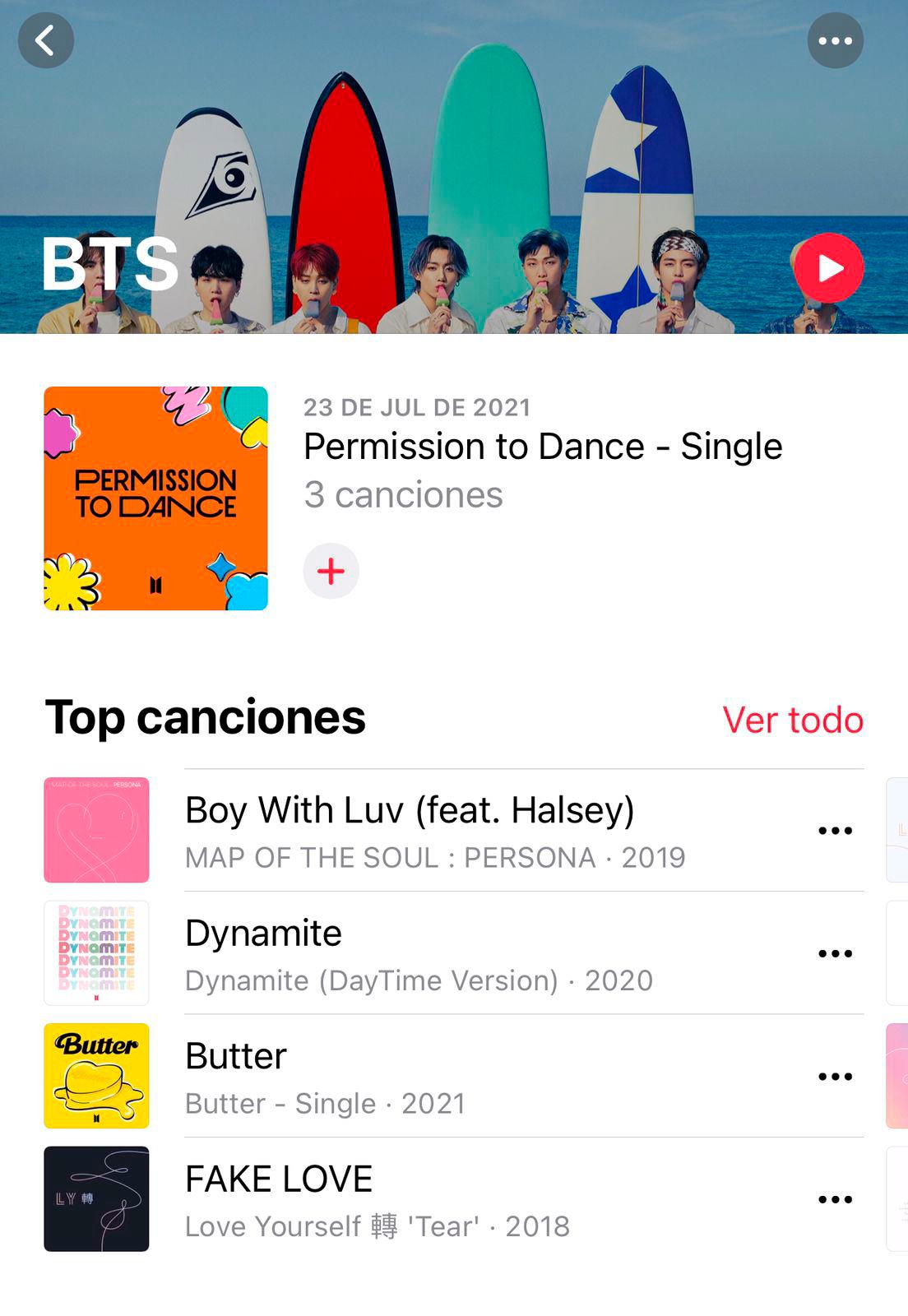Play the song Dynamite

(263, 934)
